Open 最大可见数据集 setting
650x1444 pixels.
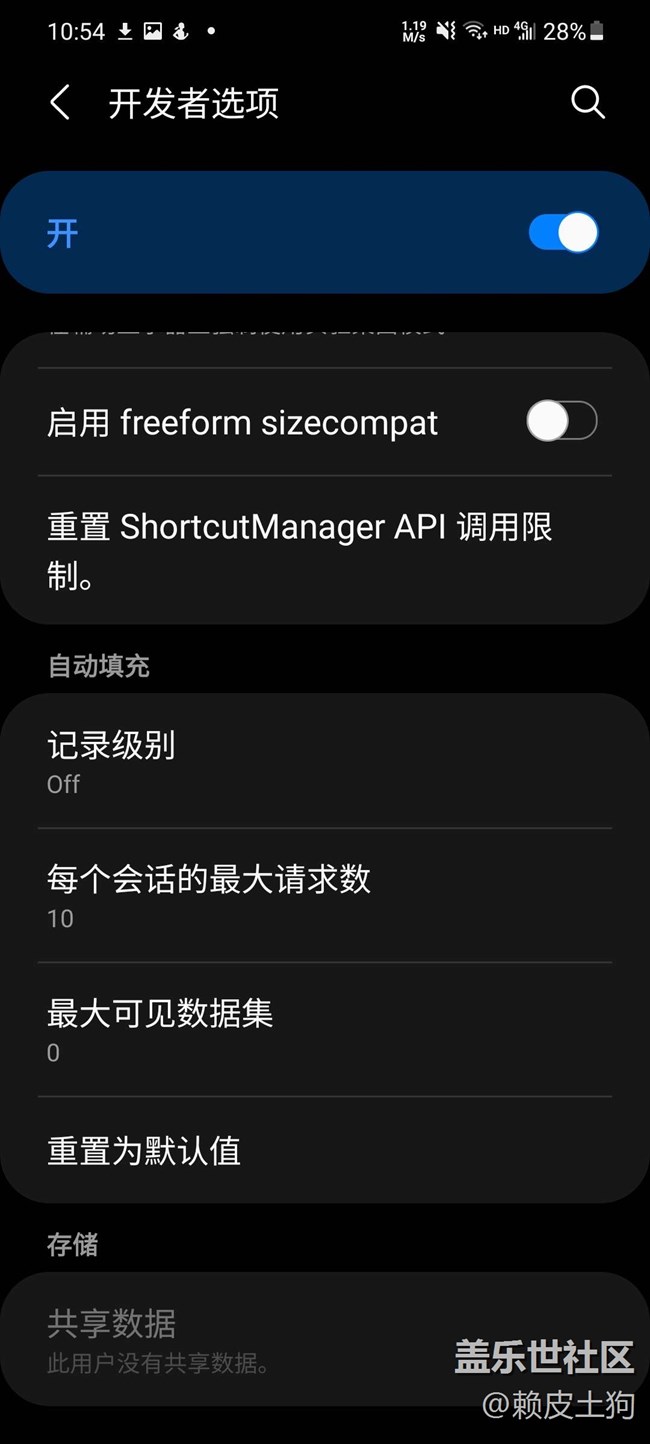pos(300,1029)
